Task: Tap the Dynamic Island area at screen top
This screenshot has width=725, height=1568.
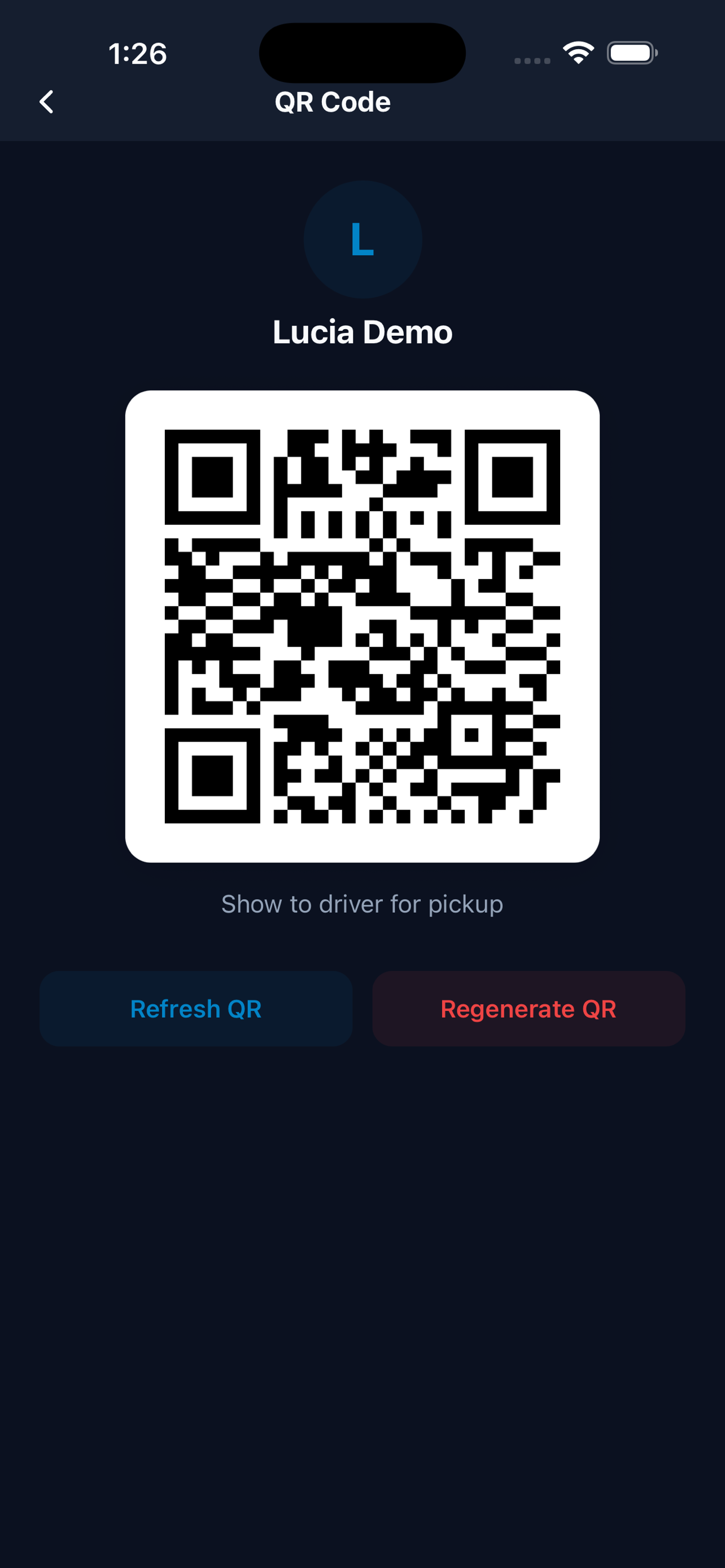Action: point(362,54)
